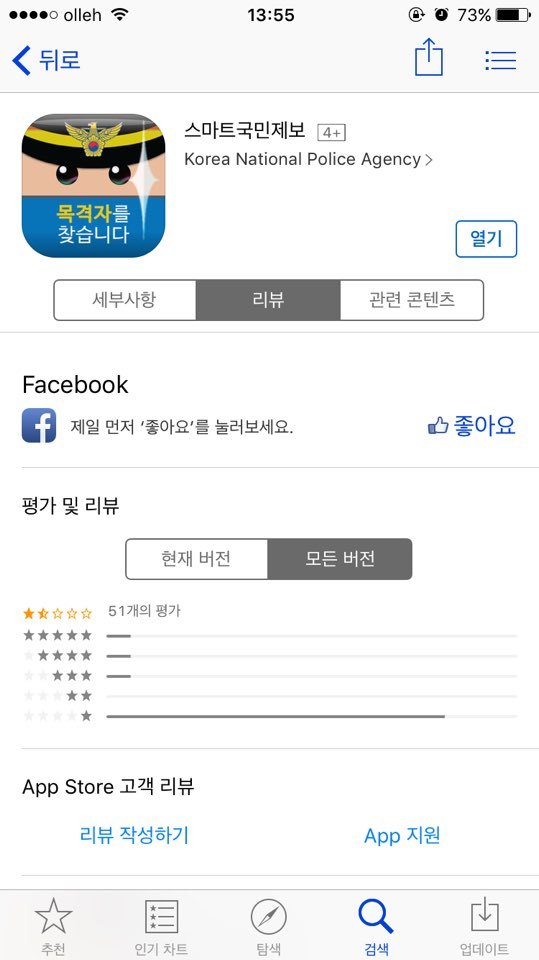This screenshot has width=539, height=960.
Task: Show ratings for 현재 버전
Action: pos(197,559)
